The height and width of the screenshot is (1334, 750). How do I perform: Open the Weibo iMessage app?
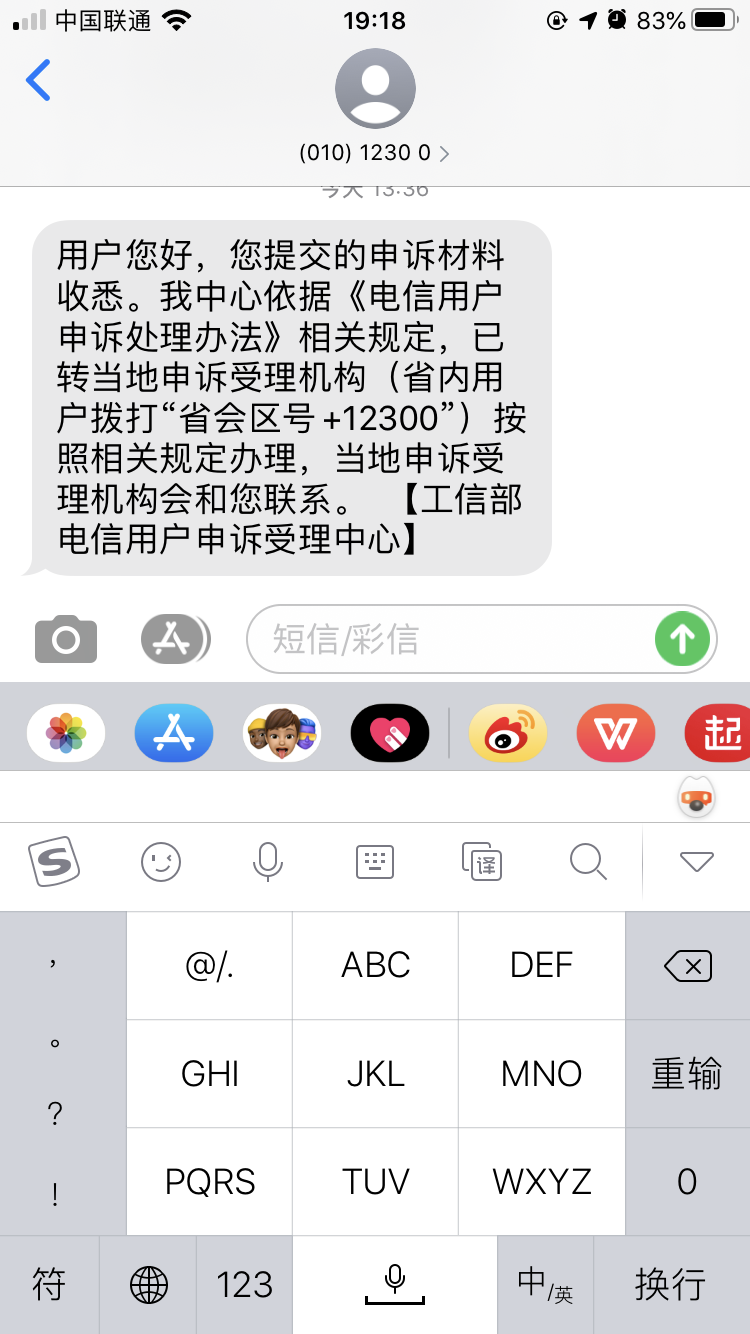pos(508,734)
